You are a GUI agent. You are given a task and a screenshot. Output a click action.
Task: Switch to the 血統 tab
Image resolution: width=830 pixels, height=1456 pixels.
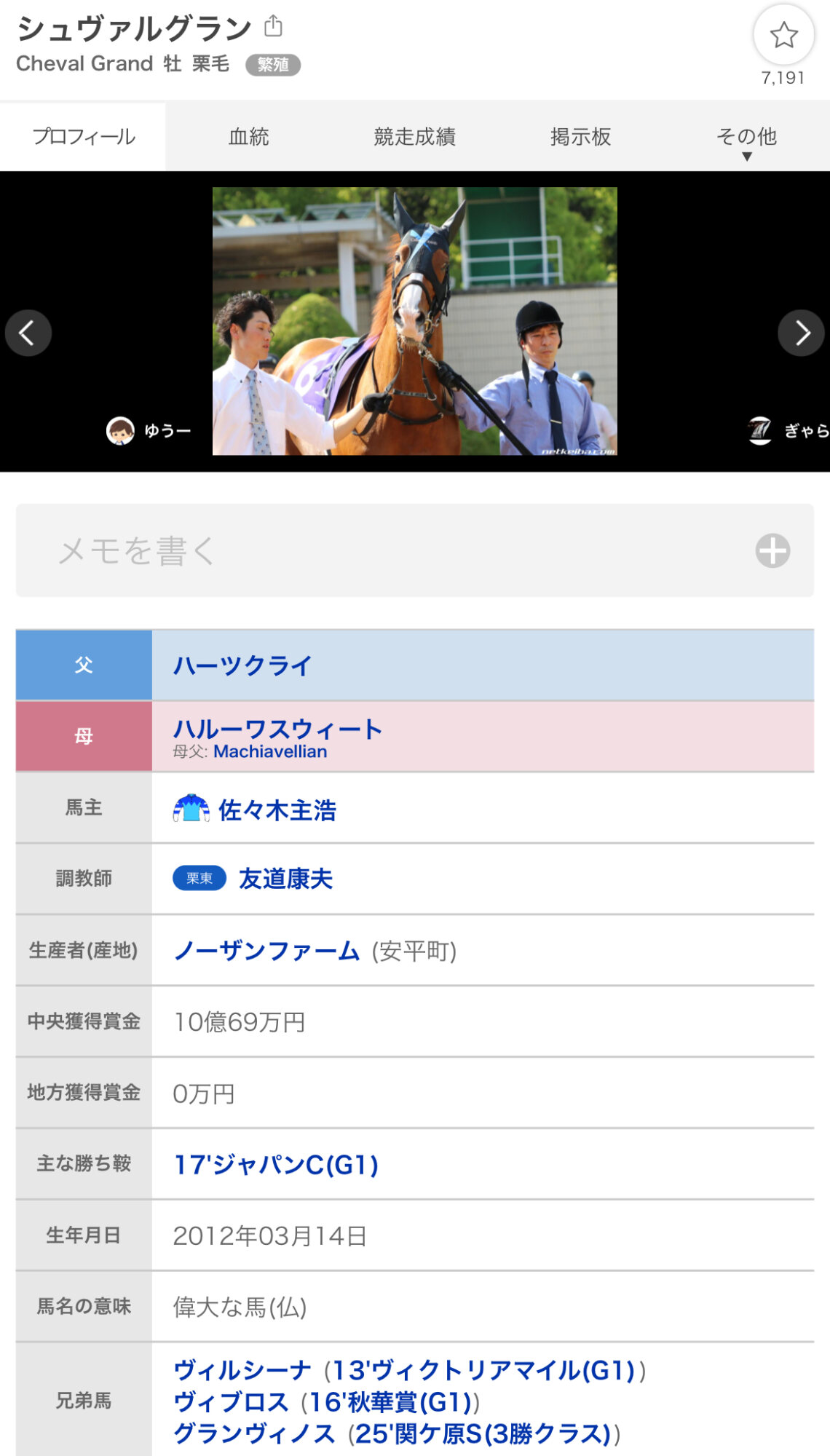[x=248, y=137]
